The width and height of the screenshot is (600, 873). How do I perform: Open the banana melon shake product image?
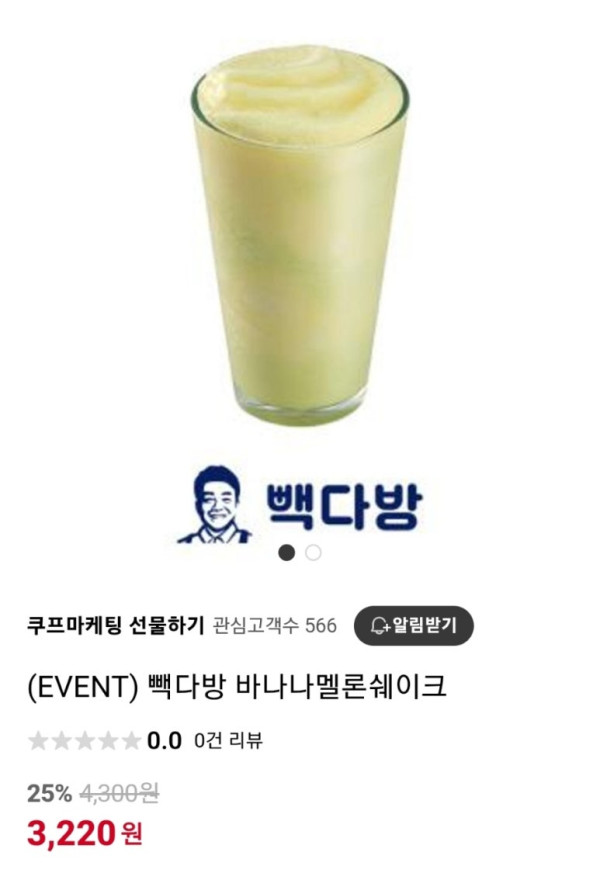pos(300,240)
